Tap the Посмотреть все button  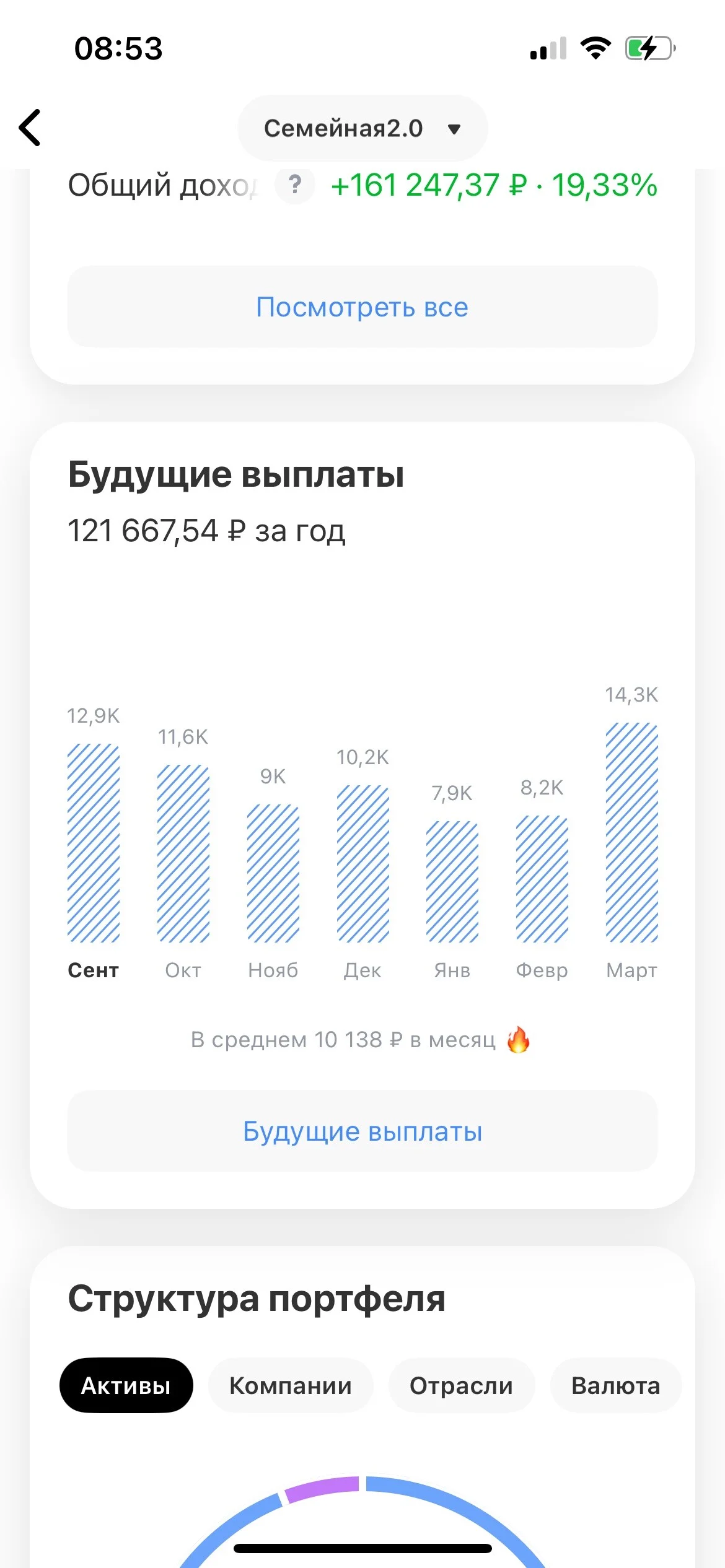362,307
